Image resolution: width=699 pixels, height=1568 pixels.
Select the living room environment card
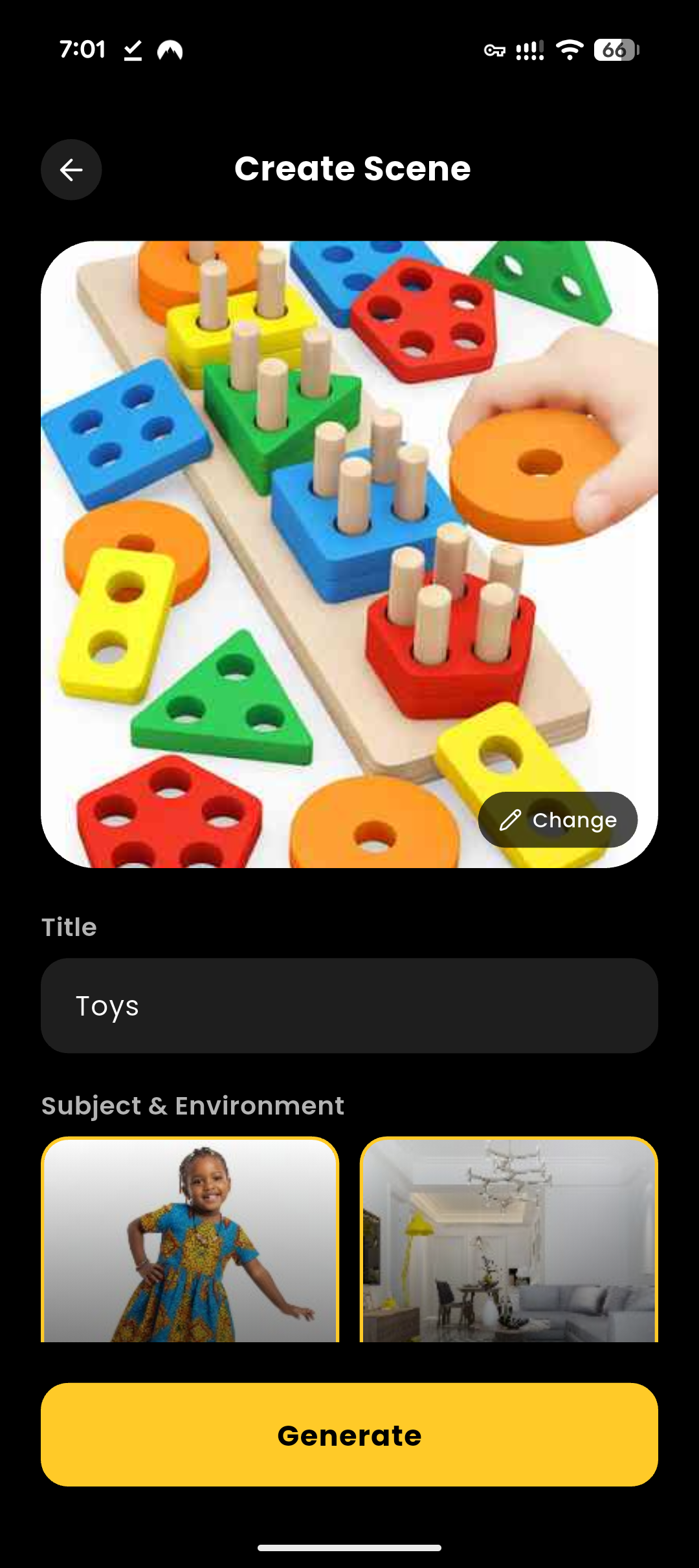click(x=509, y=1239)
